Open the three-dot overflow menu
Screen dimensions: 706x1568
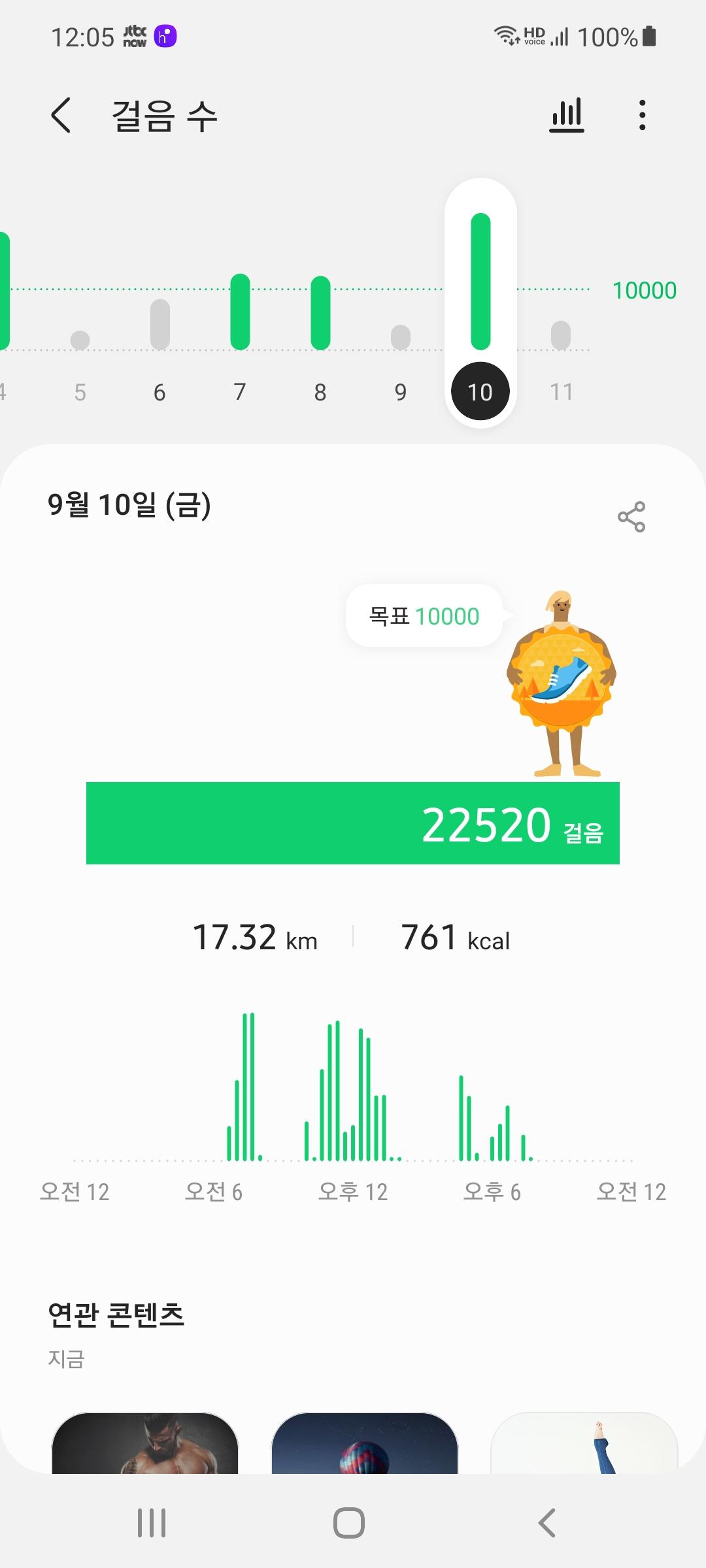(x=642, y=116)
